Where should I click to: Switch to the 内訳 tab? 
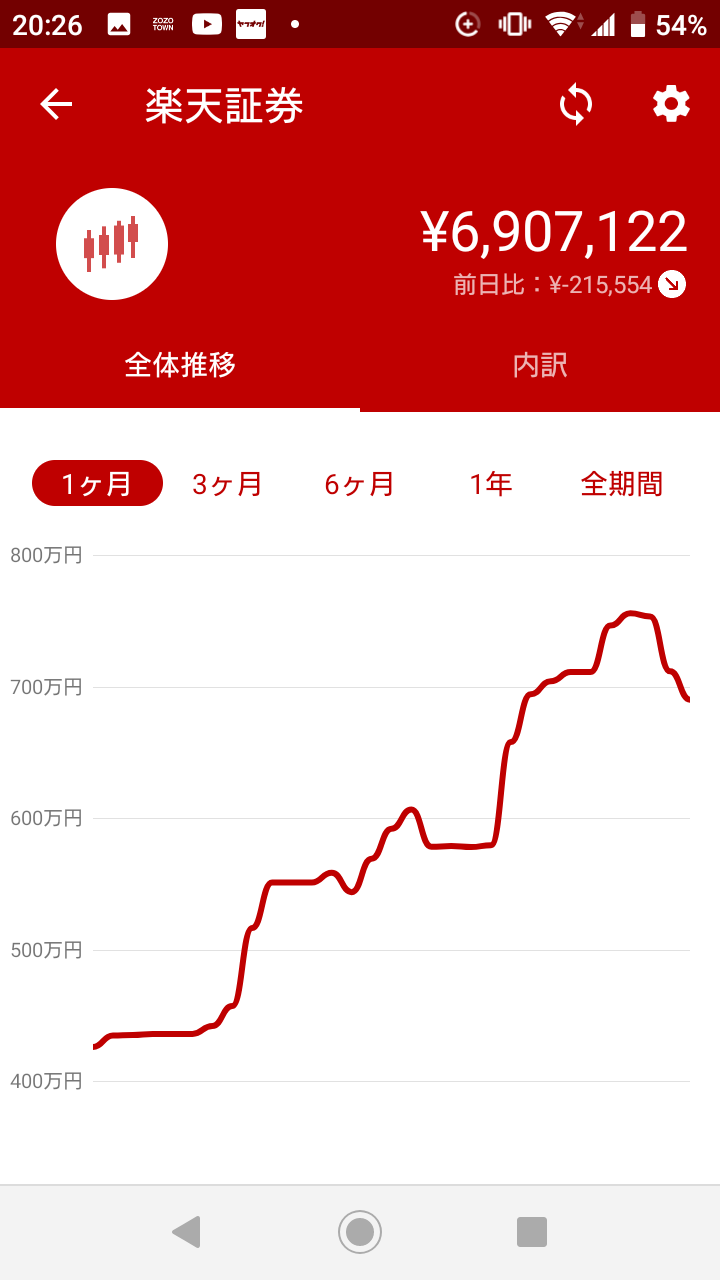pyautogui.click(x=540, y=365)
